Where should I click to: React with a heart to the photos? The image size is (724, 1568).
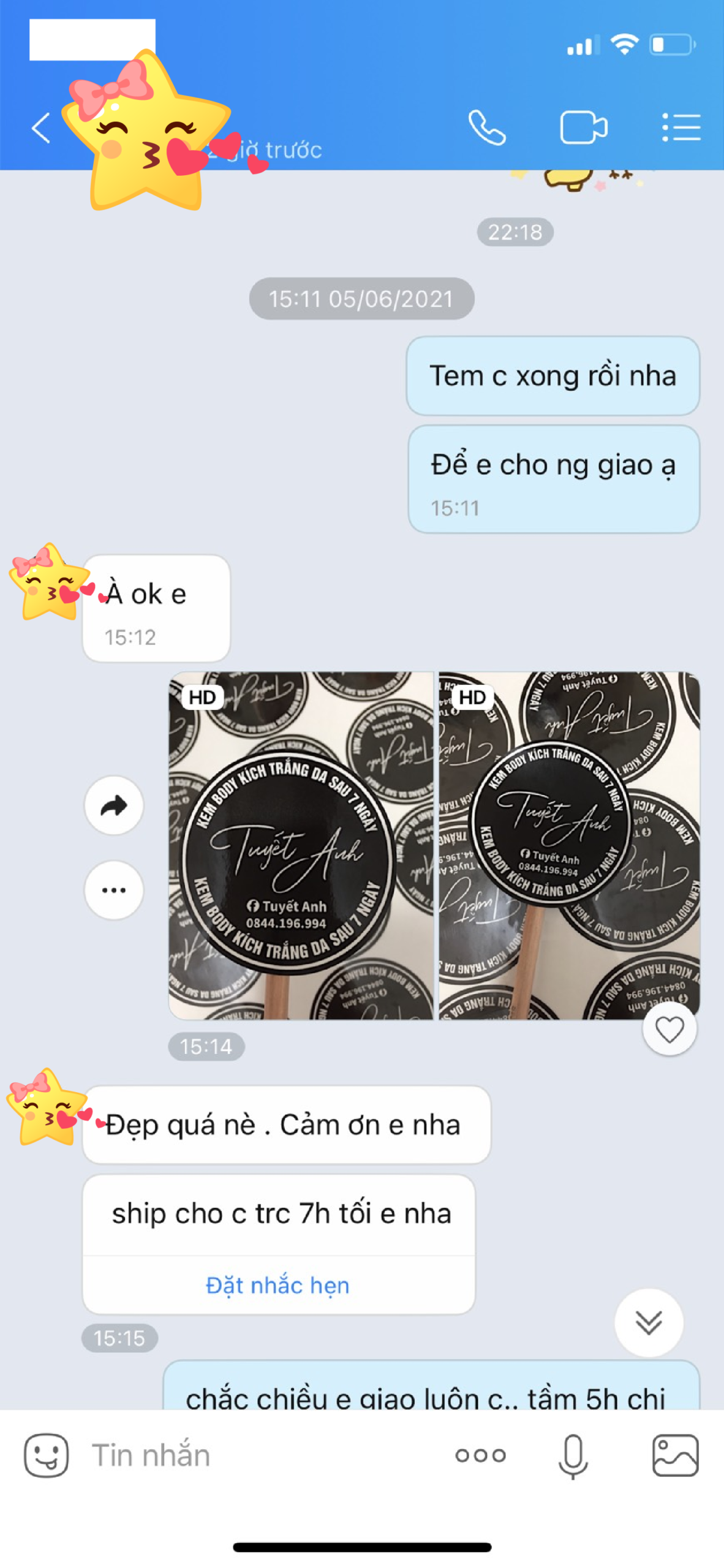669,1029
